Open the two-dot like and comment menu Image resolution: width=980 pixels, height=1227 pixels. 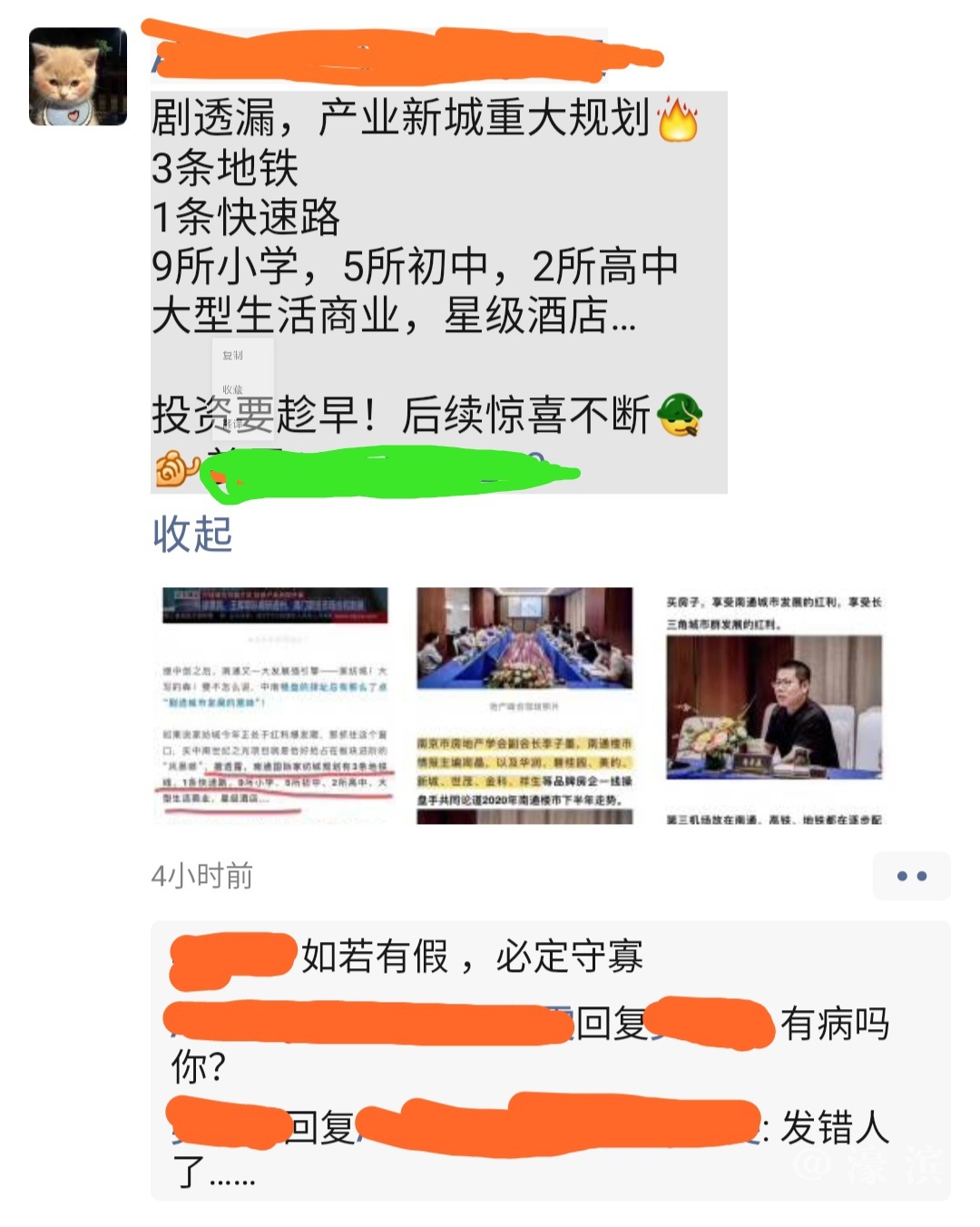tap(911, 876)
